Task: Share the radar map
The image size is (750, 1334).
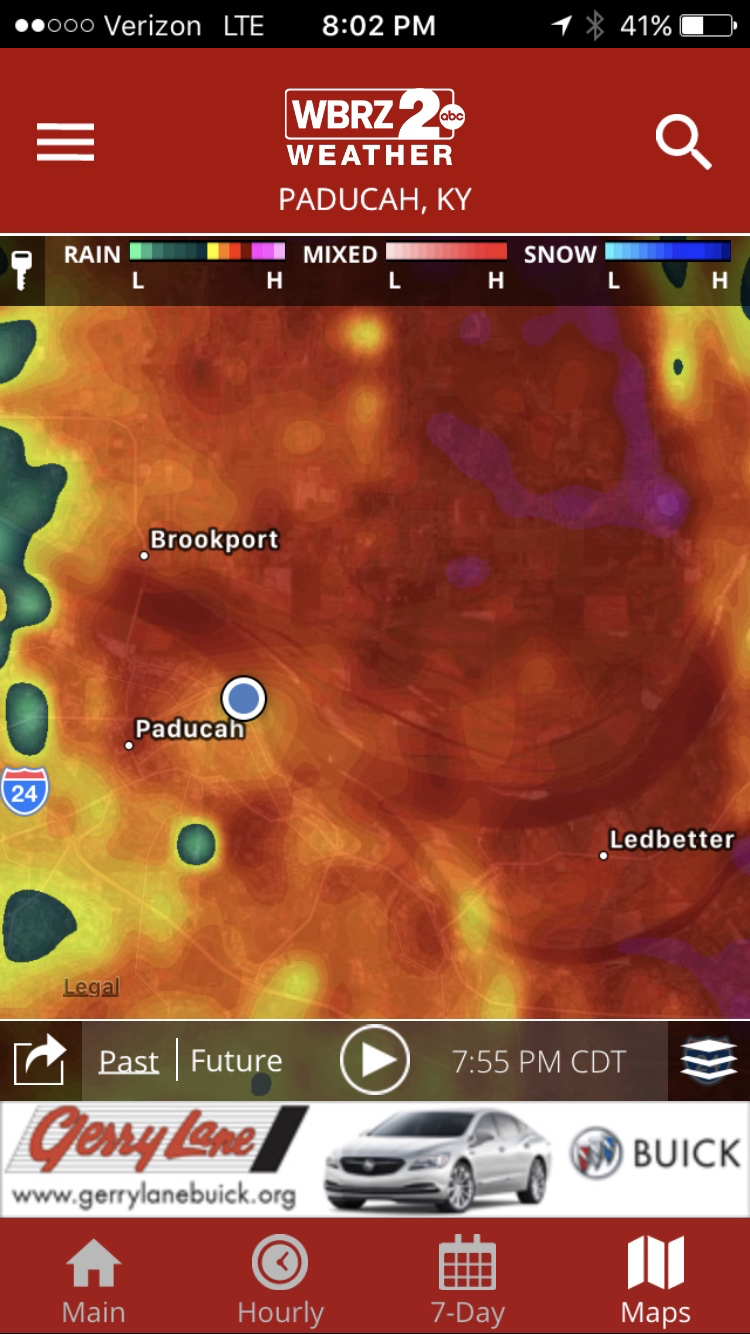Action: pyautogui.click(x=39, y=1061)
